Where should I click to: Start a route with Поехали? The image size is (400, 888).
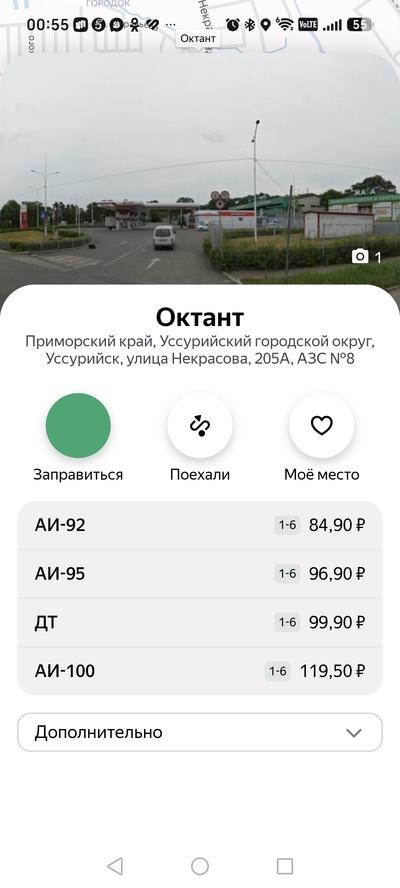point(200,425)
